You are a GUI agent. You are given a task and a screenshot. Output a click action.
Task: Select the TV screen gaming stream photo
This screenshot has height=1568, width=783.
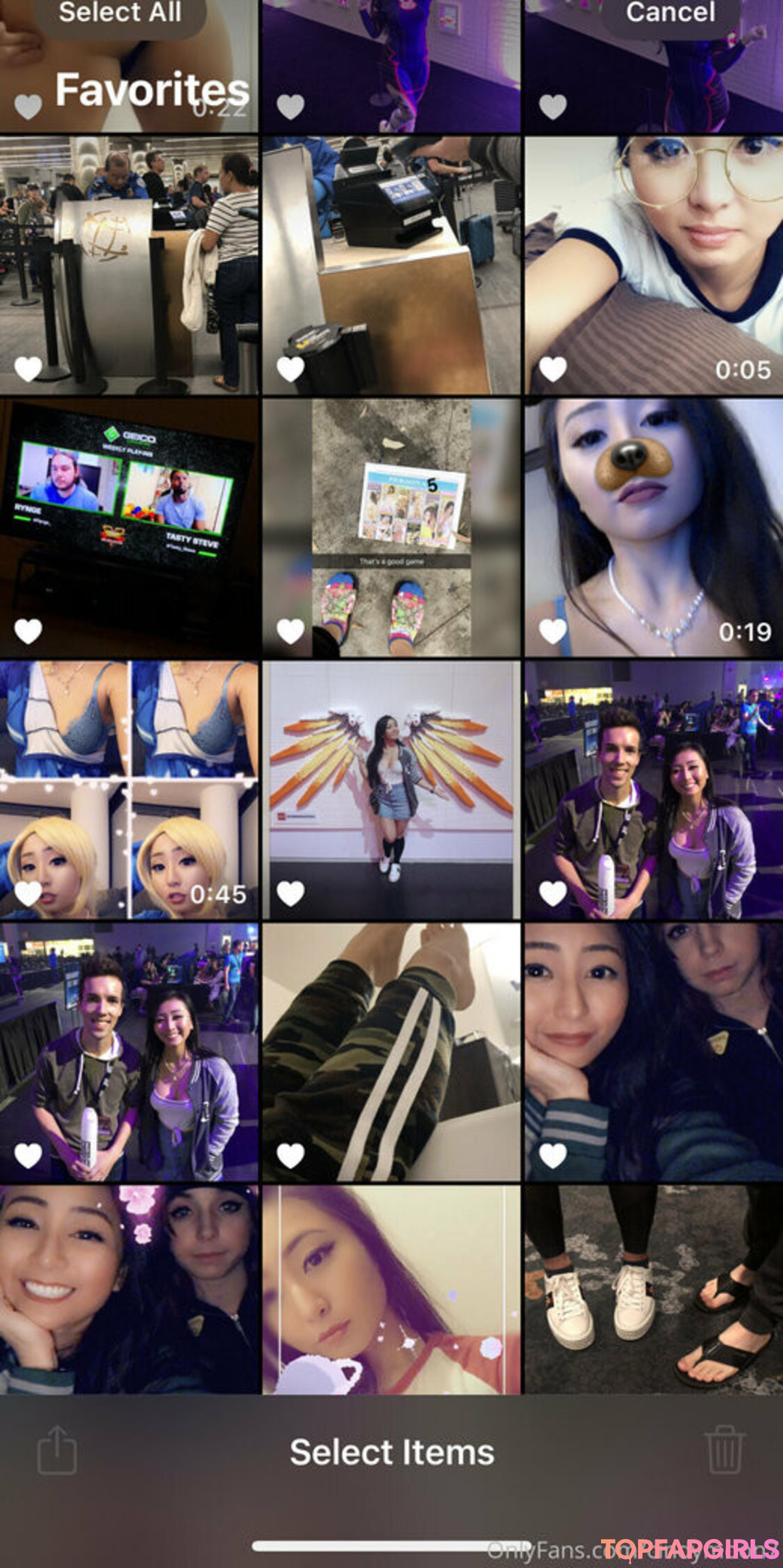click(x=129, y=527)
